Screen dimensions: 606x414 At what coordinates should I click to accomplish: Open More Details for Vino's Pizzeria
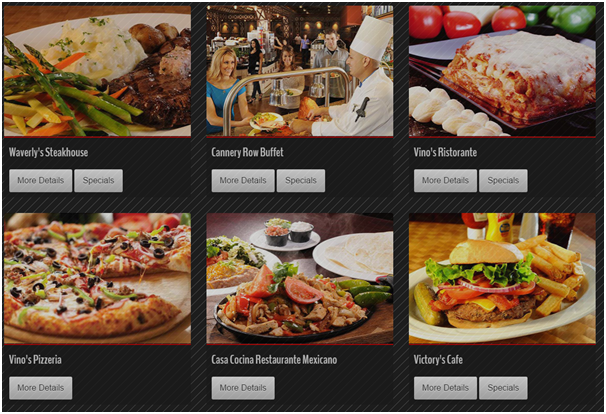40,388
